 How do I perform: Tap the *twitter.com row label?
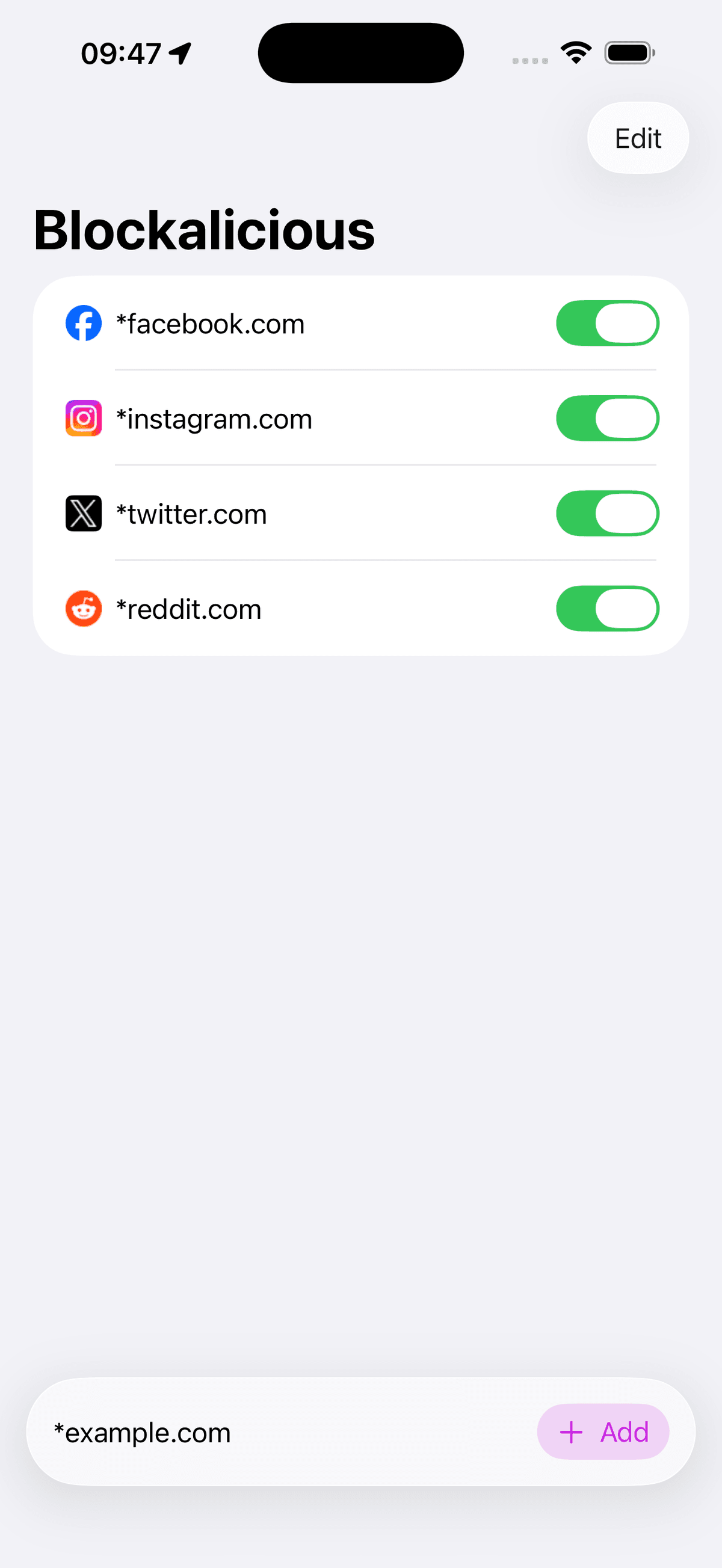[191, 513]
